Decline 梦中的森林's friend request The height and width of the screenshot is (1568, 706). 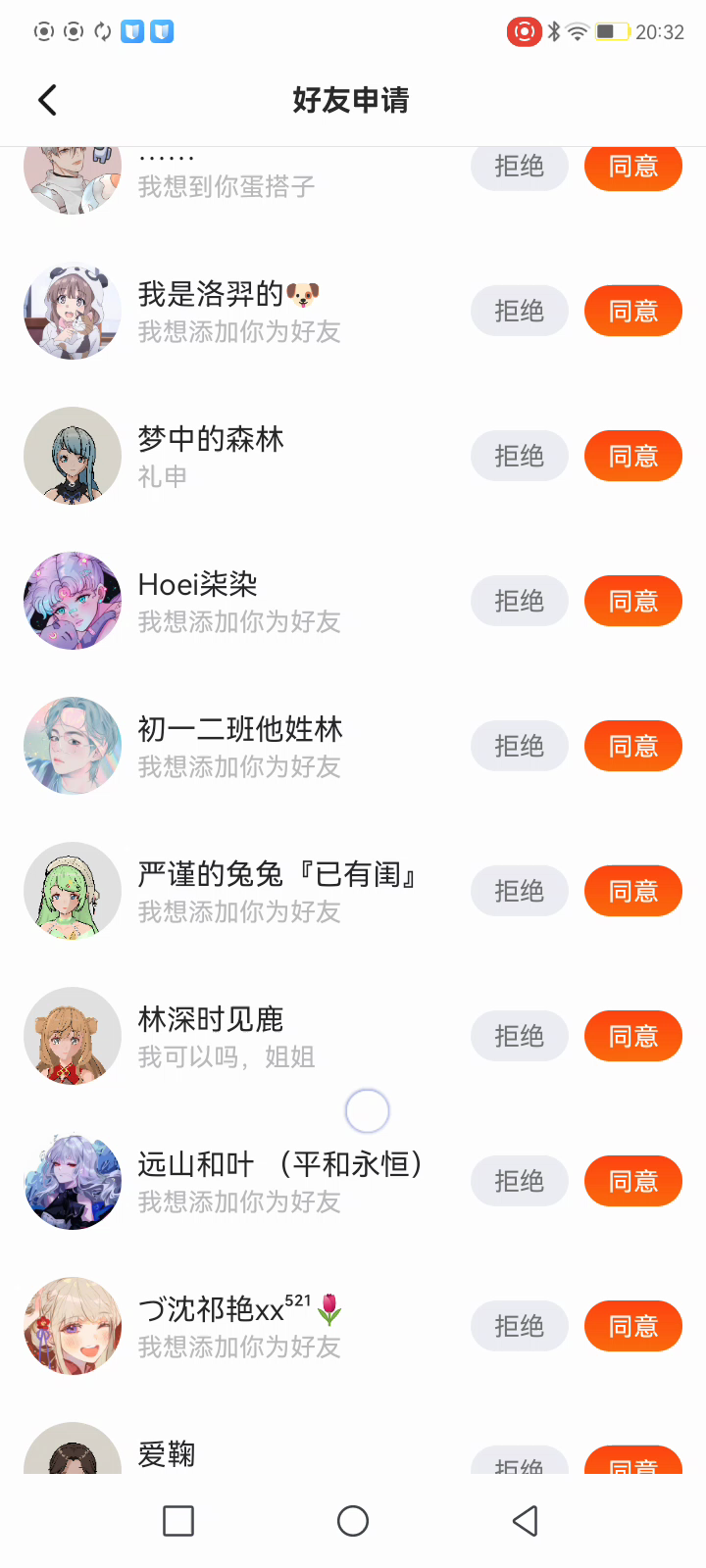coord(519,456)
